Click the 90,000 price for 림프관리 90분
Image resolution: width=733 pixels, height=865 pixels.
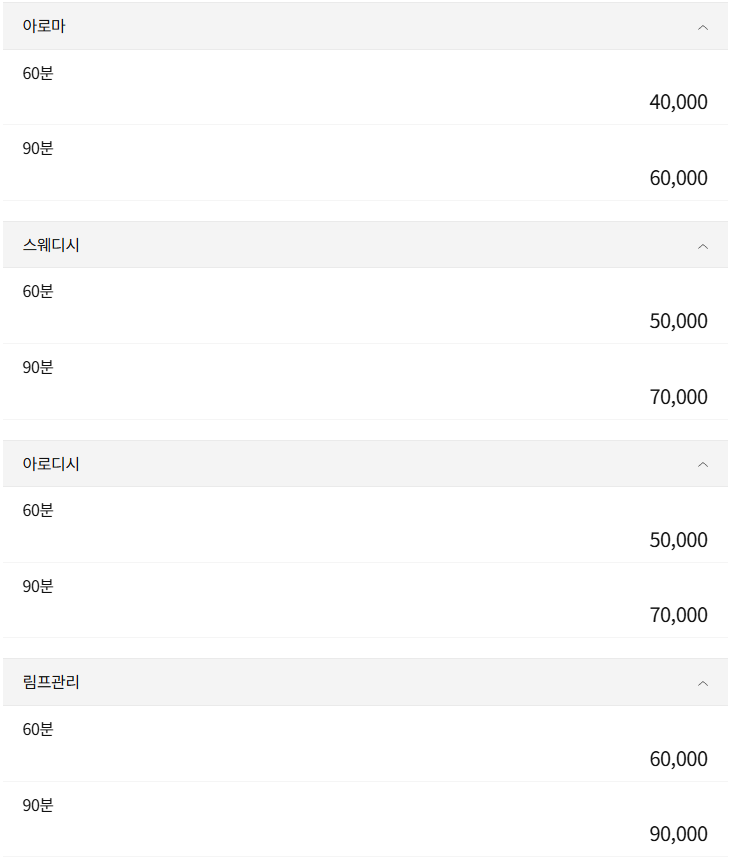[x=679, y=833]
